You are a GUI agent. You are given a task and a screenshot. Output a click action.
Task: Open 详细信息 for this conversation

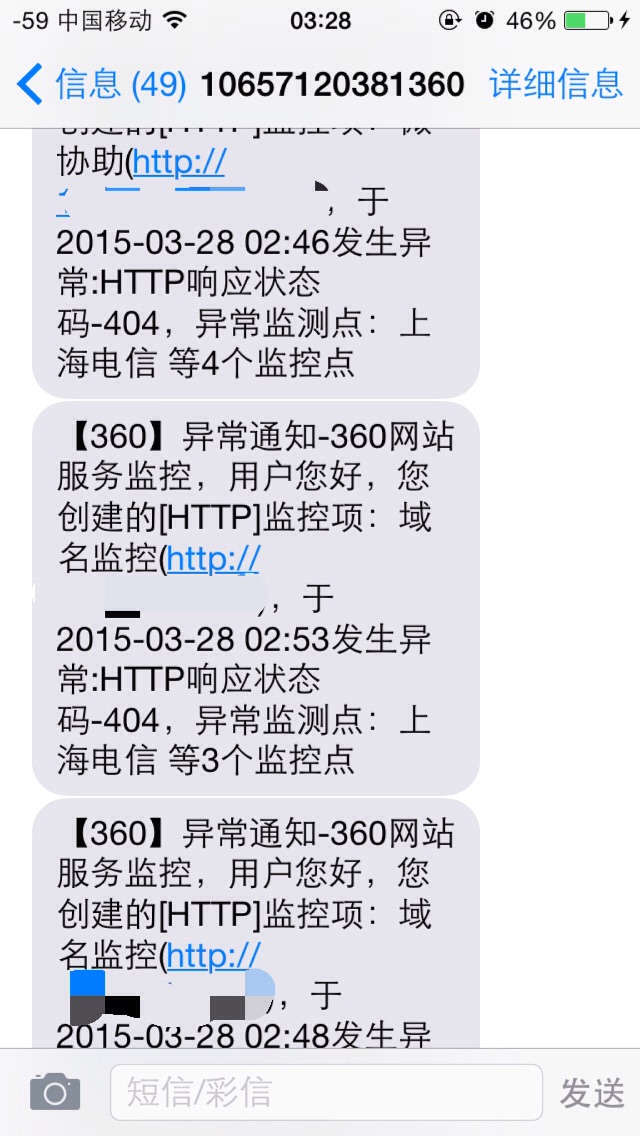[555, 85]
